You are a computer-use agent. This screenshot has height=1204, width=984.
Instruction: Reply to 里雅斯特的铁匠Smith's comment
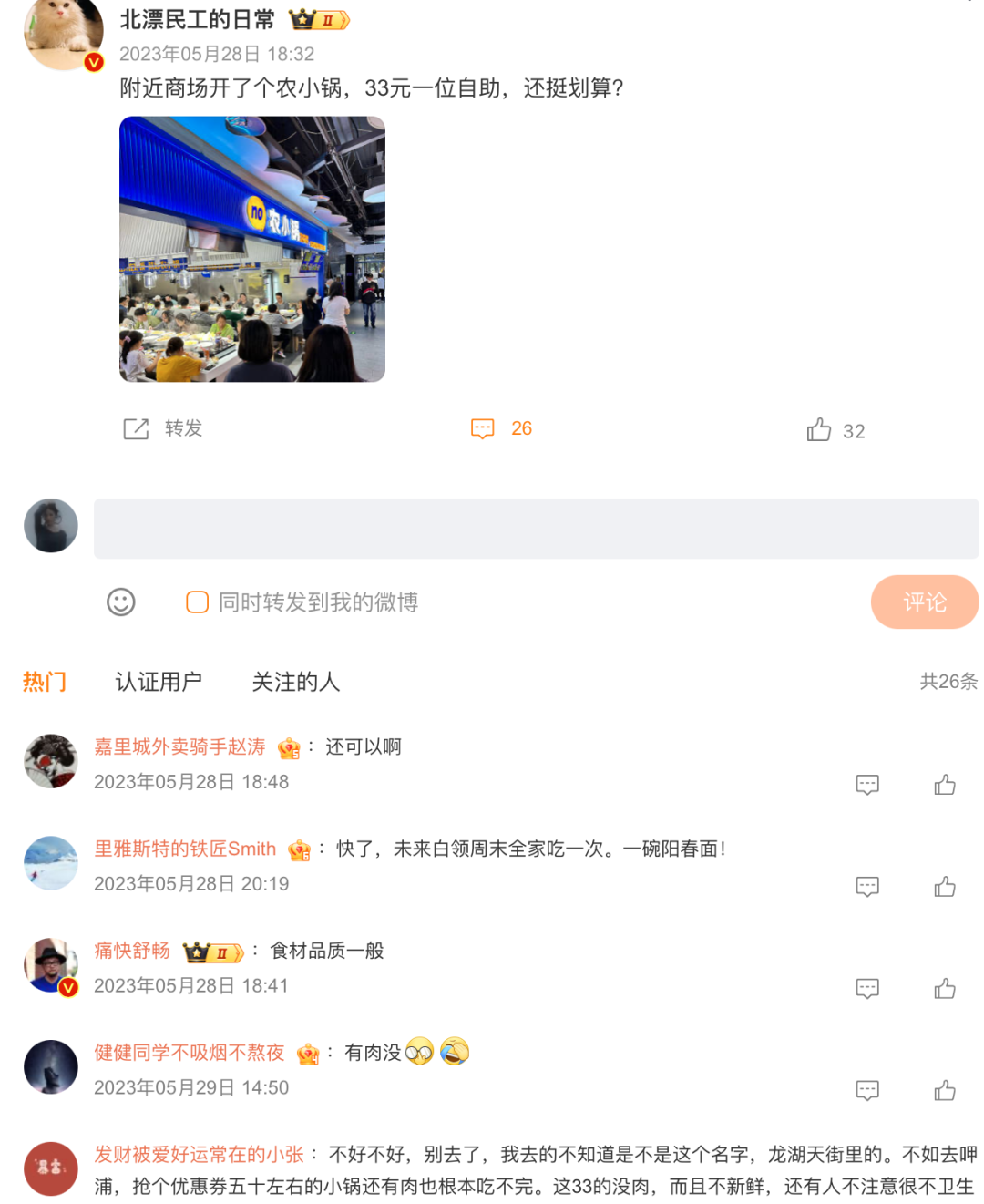click(x=867, y=887)
